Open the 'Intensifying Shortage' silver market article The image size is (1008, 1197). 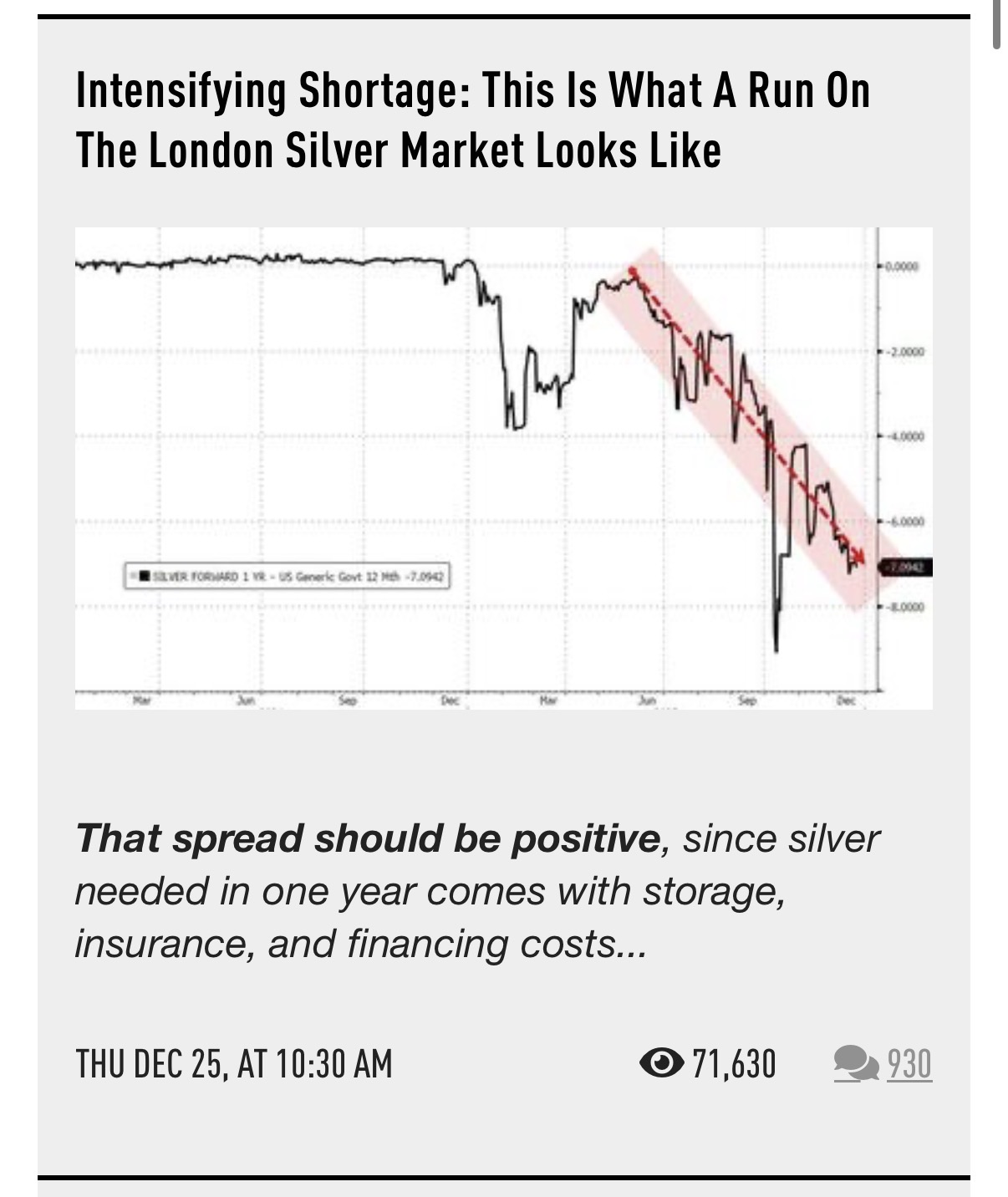pyautogui.click(x=472, y=120)
